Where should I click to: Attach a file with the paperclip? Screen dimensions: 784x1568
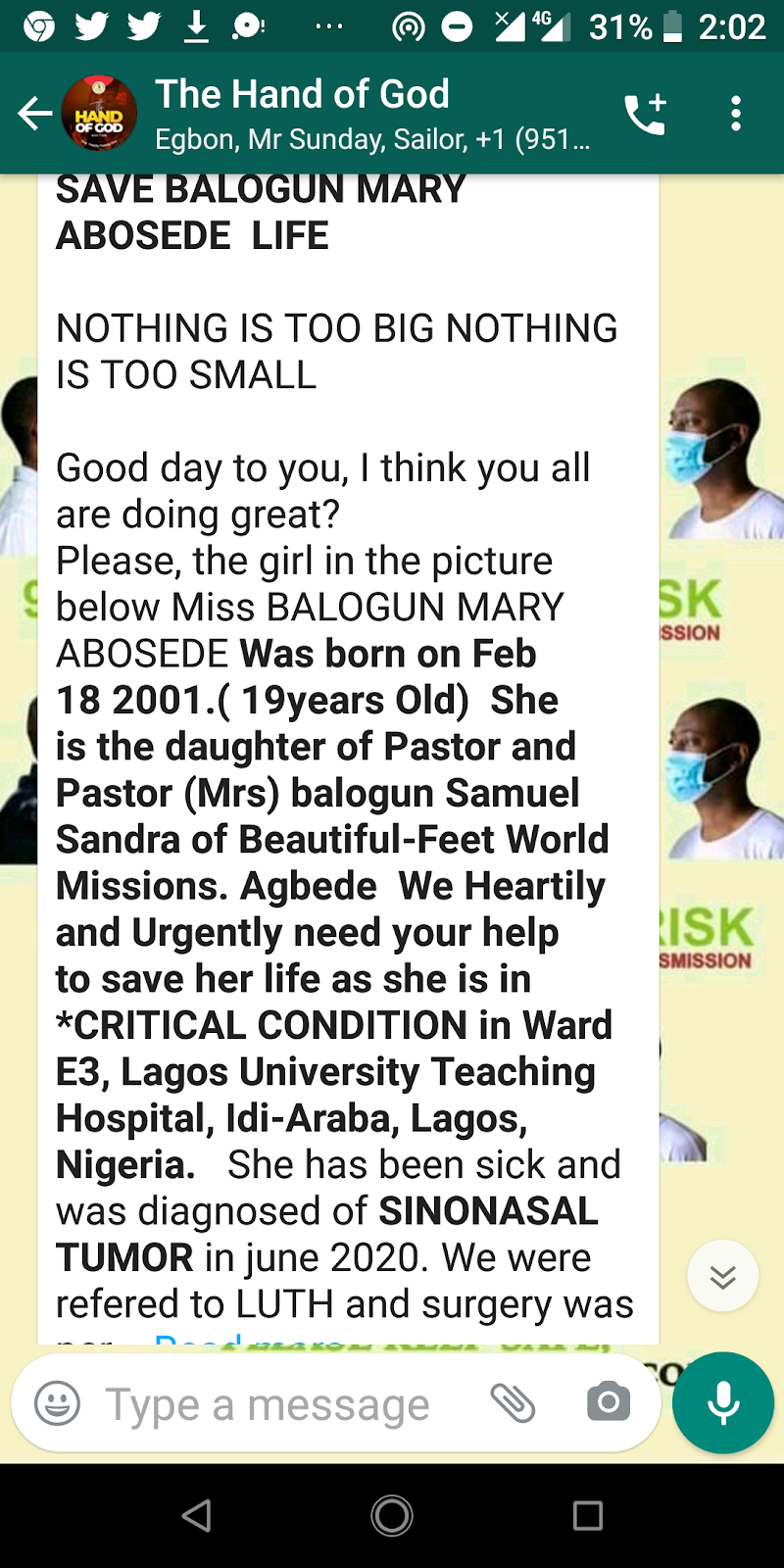tap(513, 1403)
